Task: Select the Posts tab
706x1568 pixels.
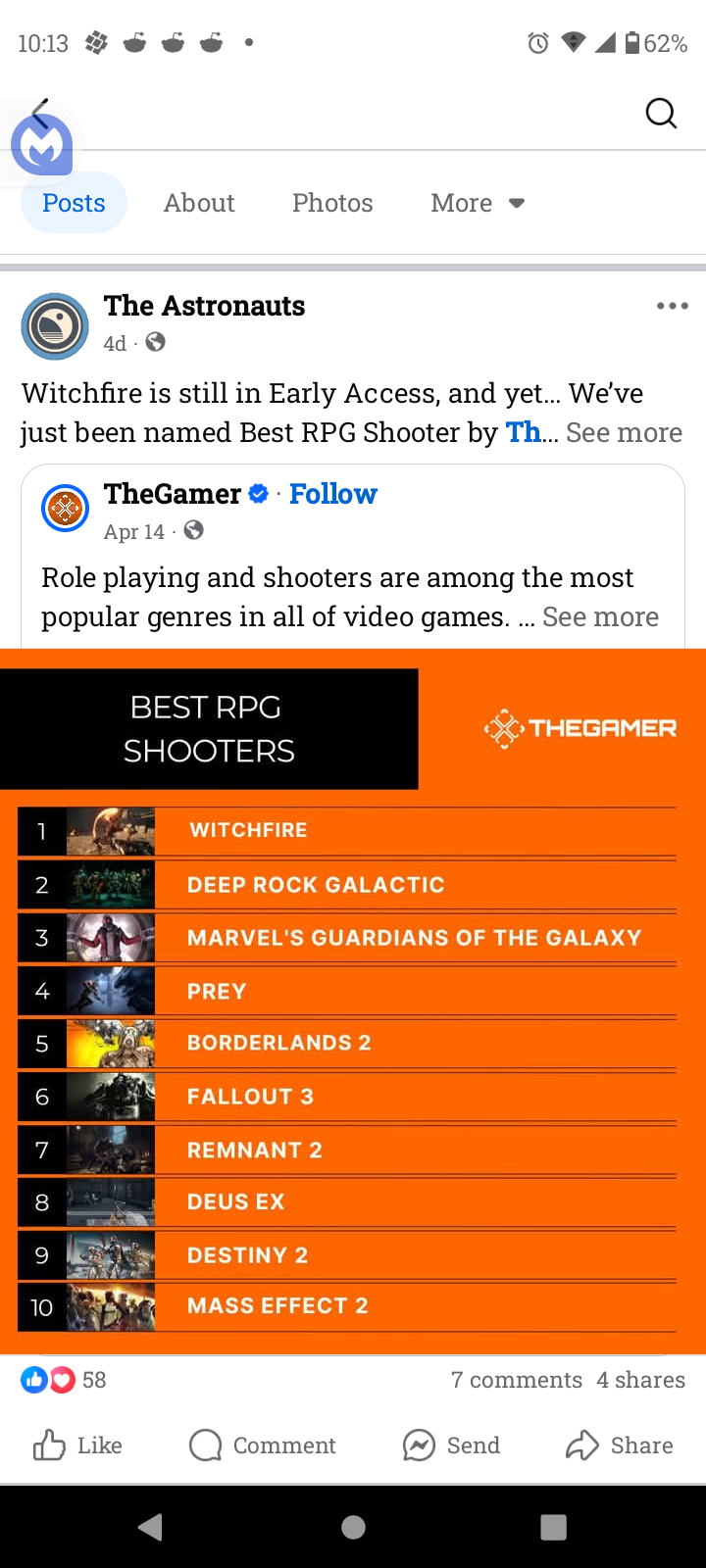Action: [74, 203]
